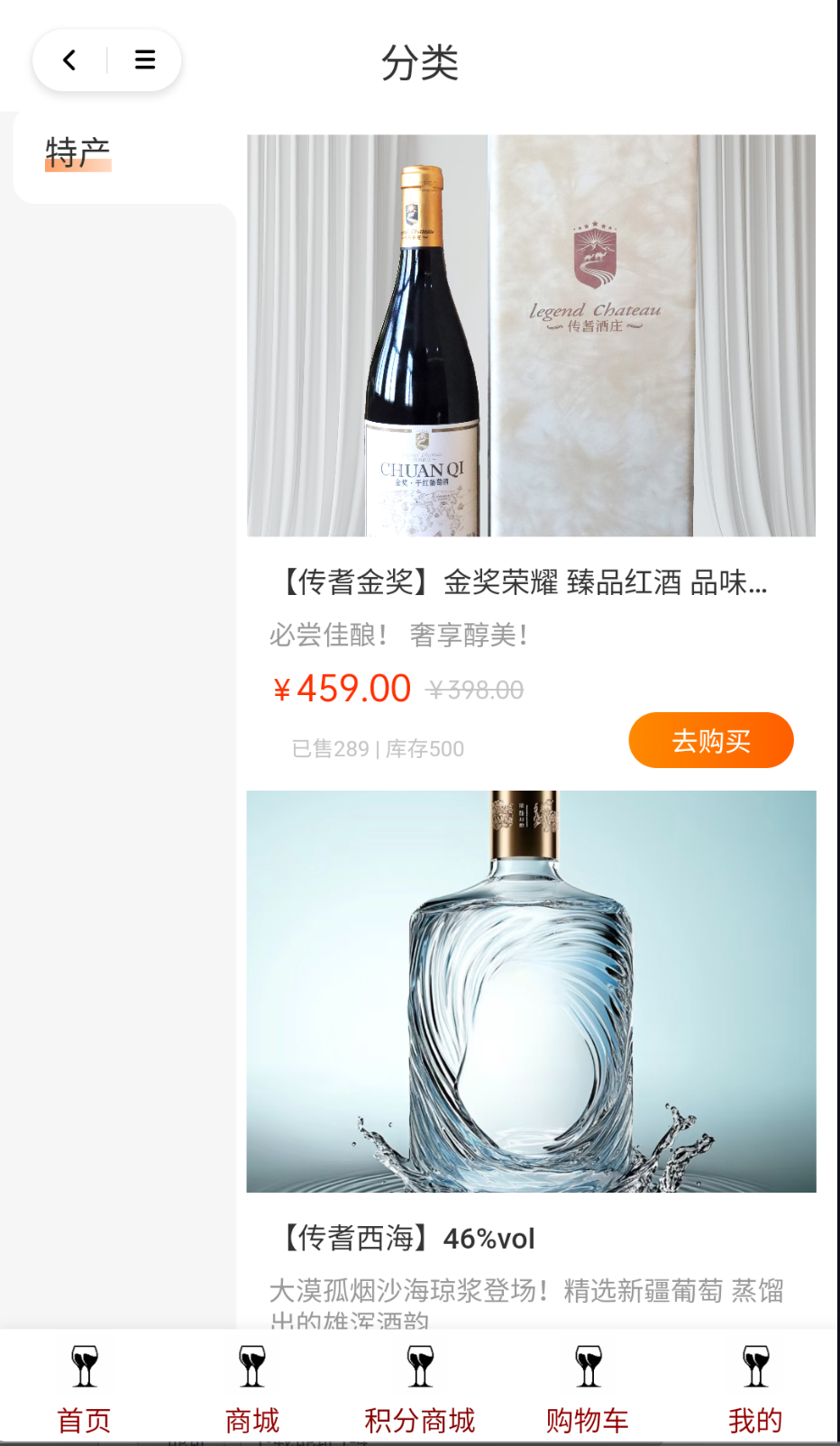The image size is (840, 1446).
Task: Tap the 去购买 purchase button
Action: click(711, 739)
